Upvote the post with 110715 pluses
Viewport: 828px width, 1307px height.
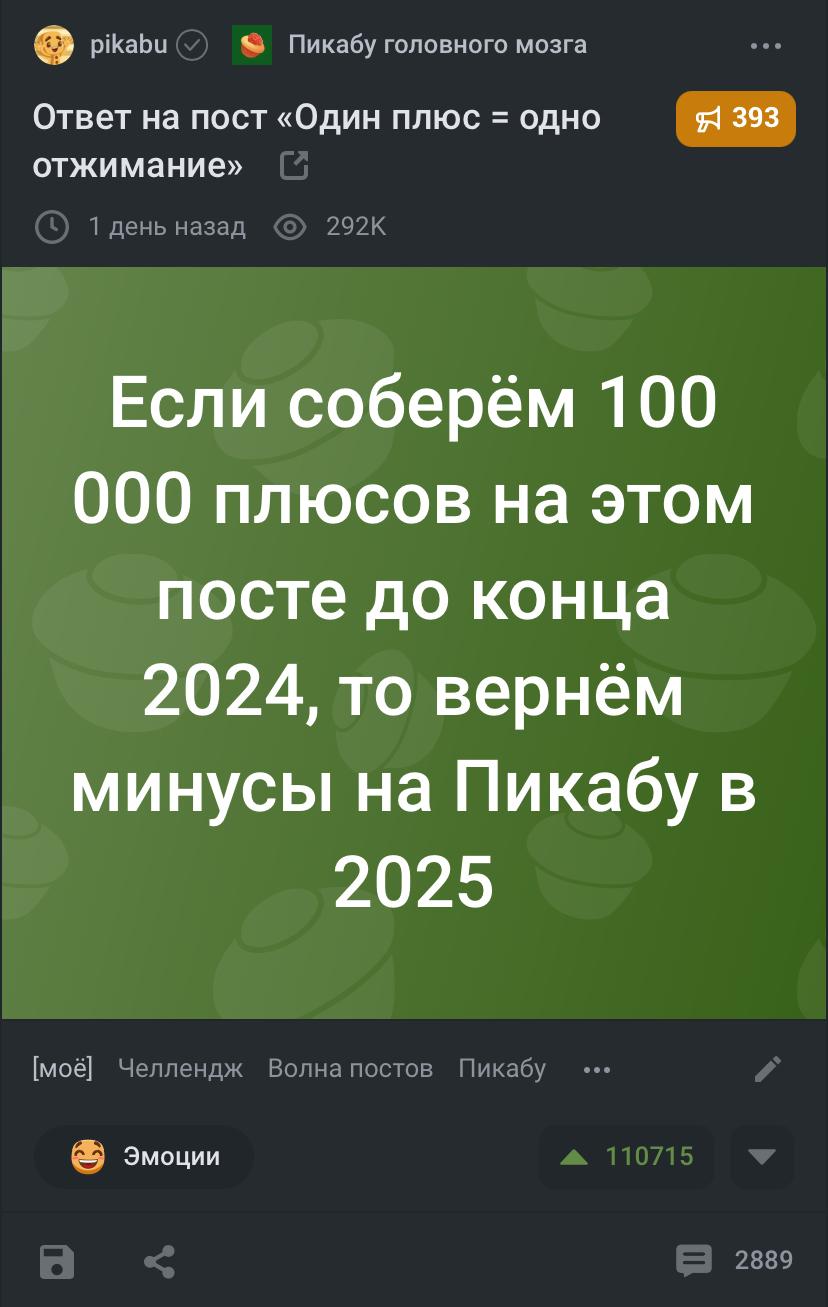(x=627, y=1157)
